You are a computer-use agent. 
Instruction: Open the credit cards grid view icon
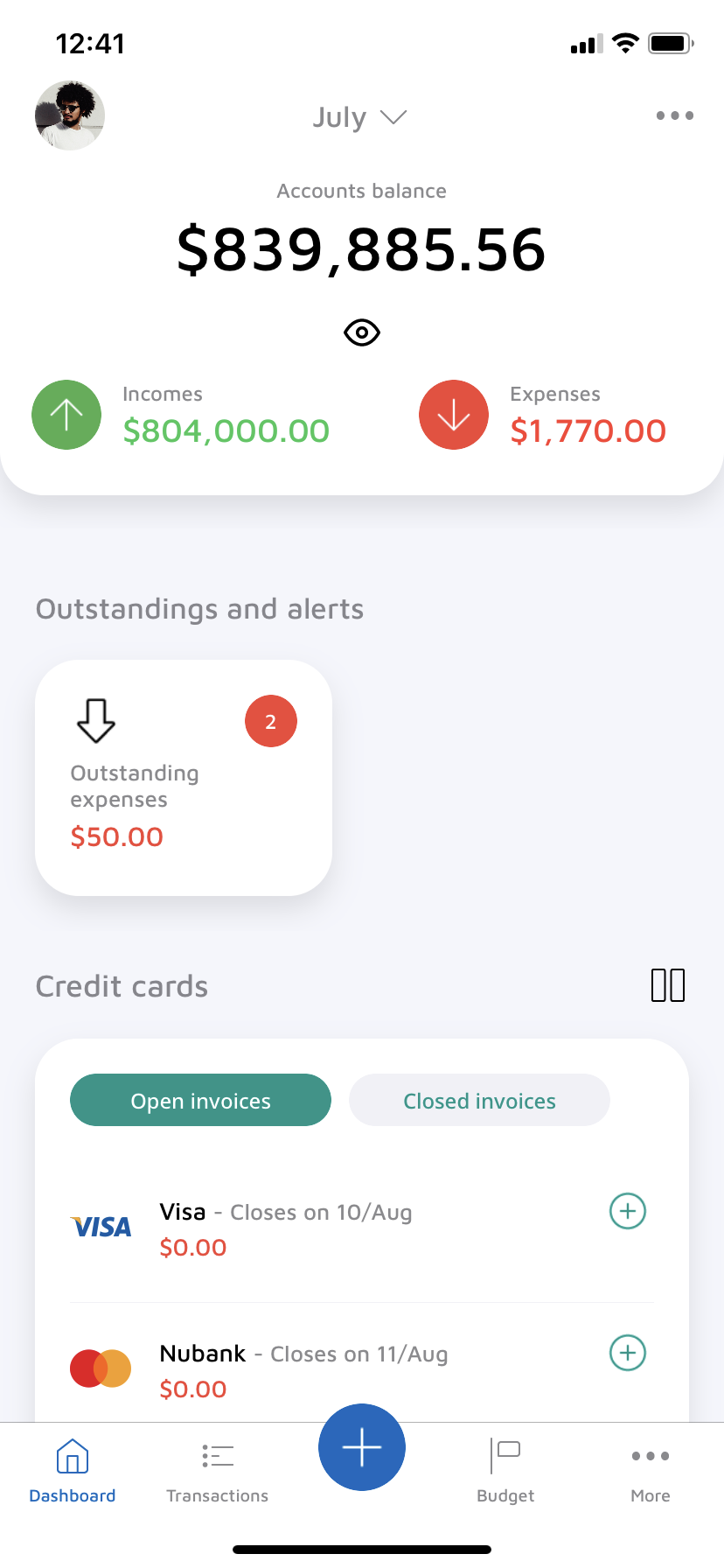[667, 984]
